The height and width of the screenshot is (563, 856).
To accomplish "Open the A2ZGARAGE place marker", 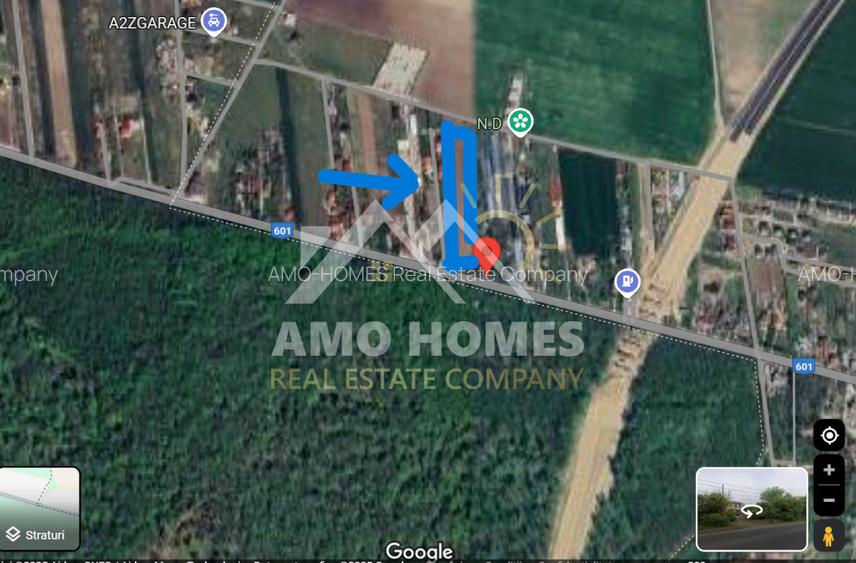I will coord(213,20).
